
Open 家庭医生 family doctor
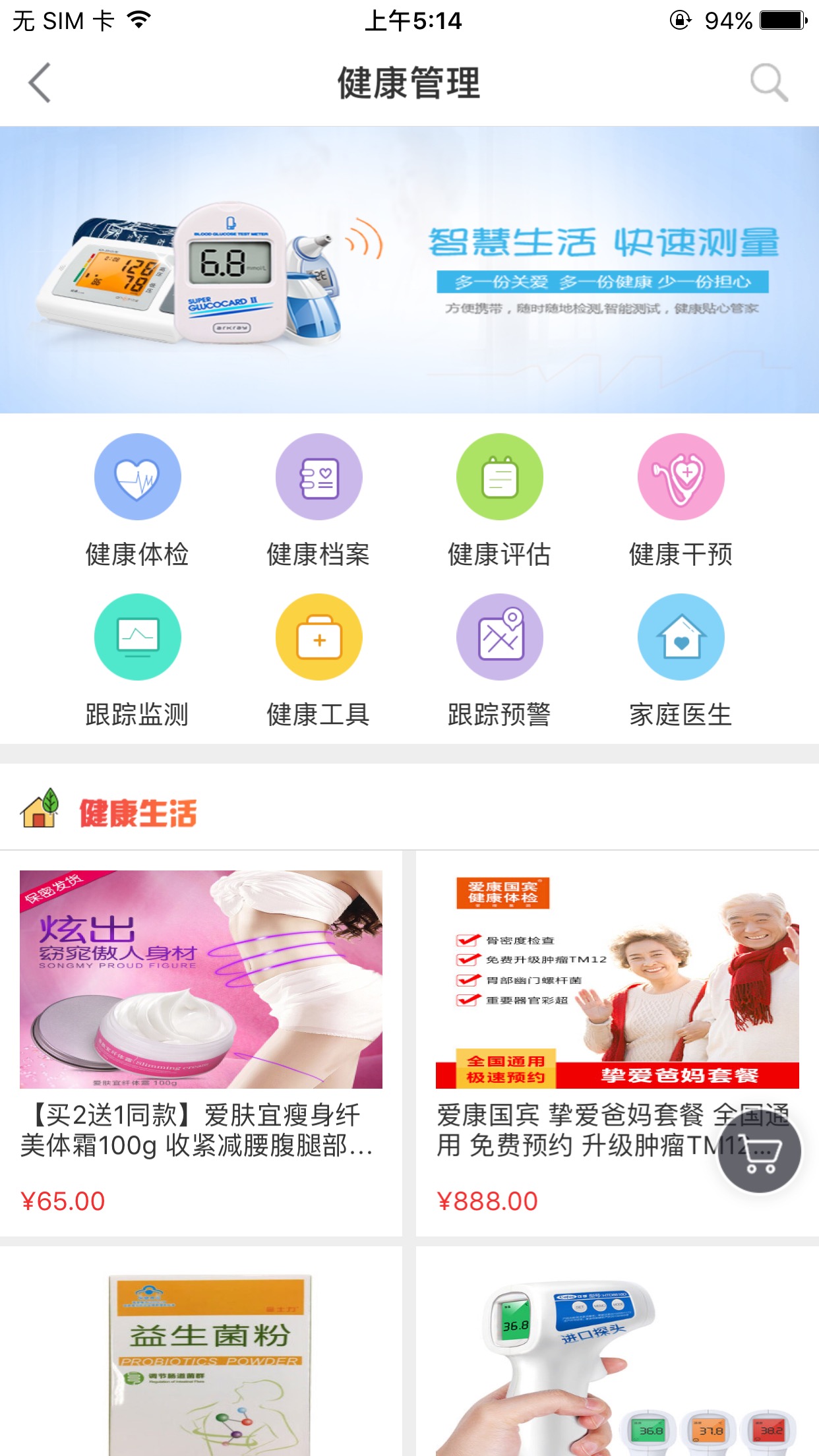681,659
